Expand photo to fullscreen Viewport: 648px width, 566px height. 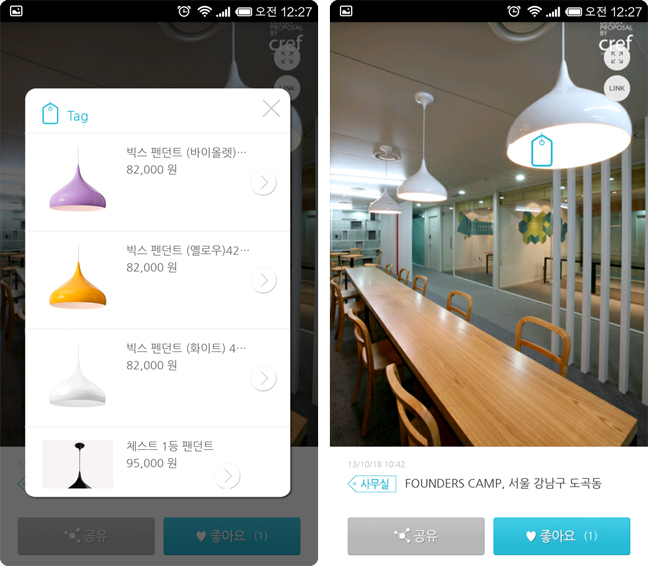coord(617,57)
